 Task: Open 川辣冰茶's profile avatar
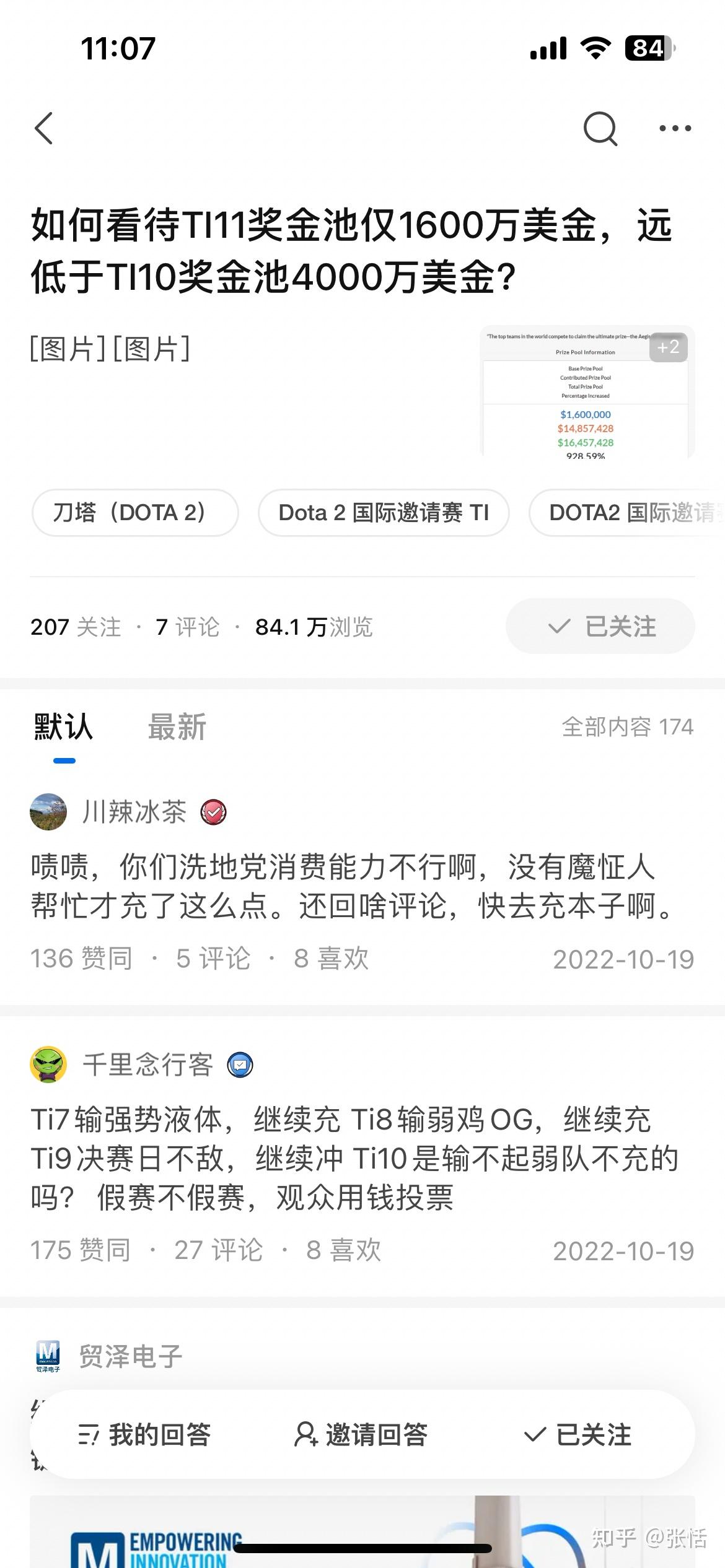tap(49, 812)
